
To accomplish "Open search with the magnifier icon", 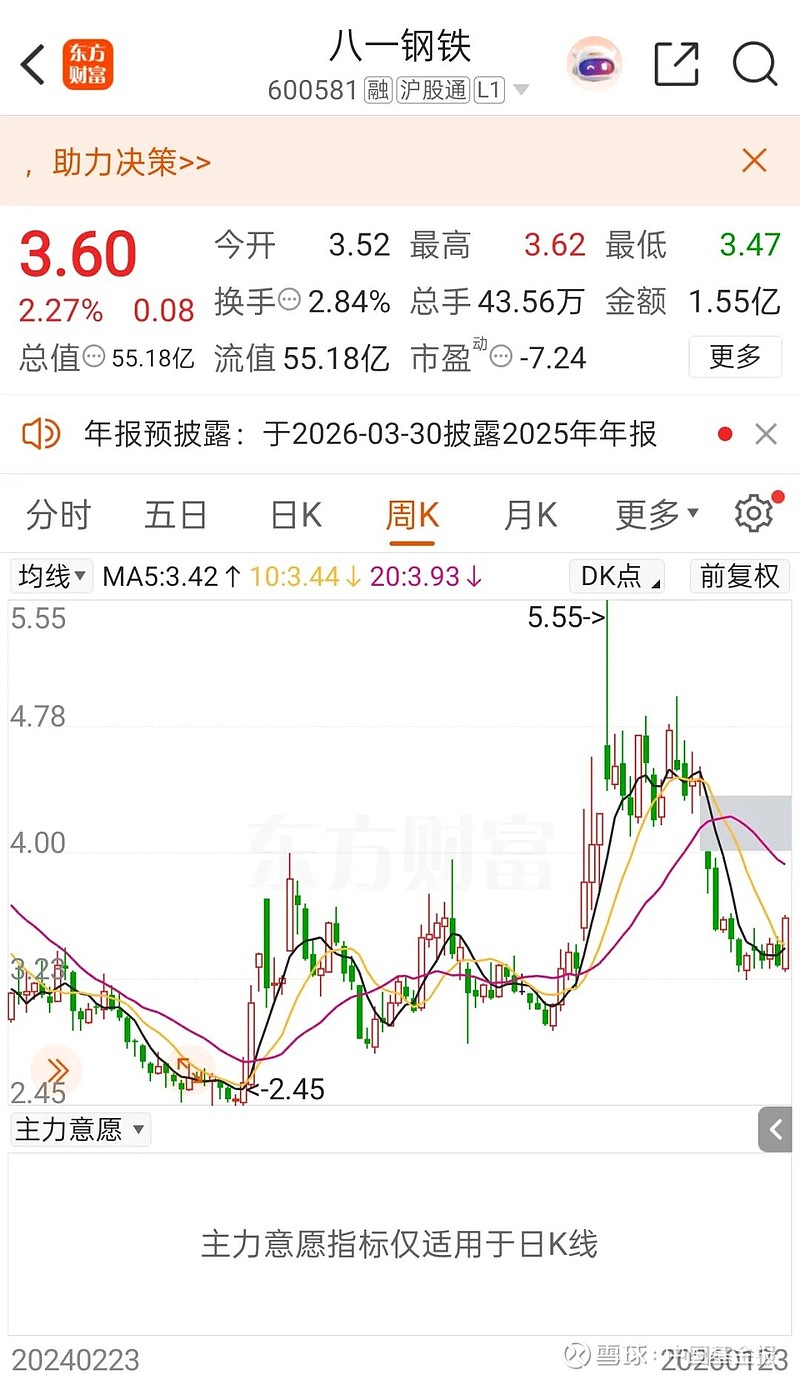I will pyautogui.click(x=755, y=65).
